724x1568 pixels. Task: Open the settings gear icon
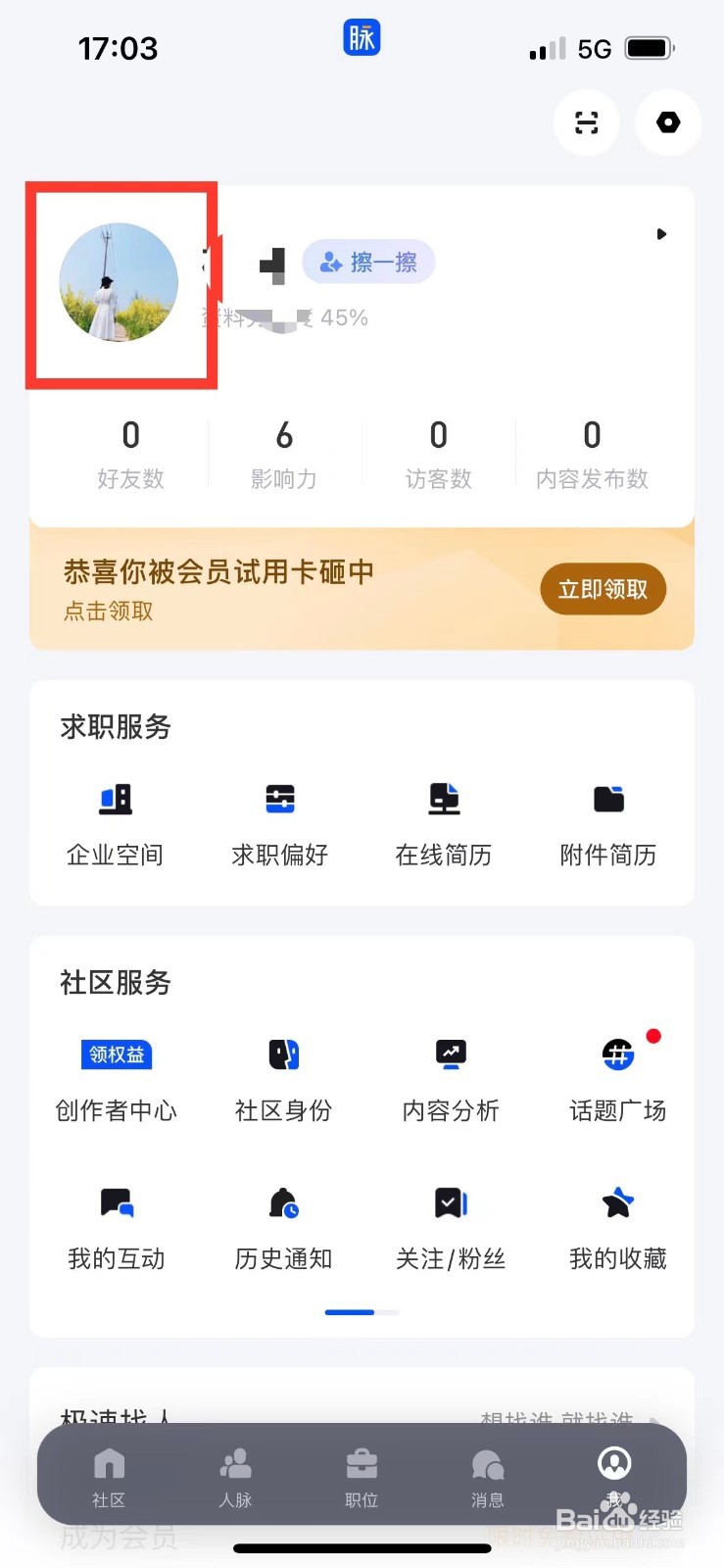(668, 122)
